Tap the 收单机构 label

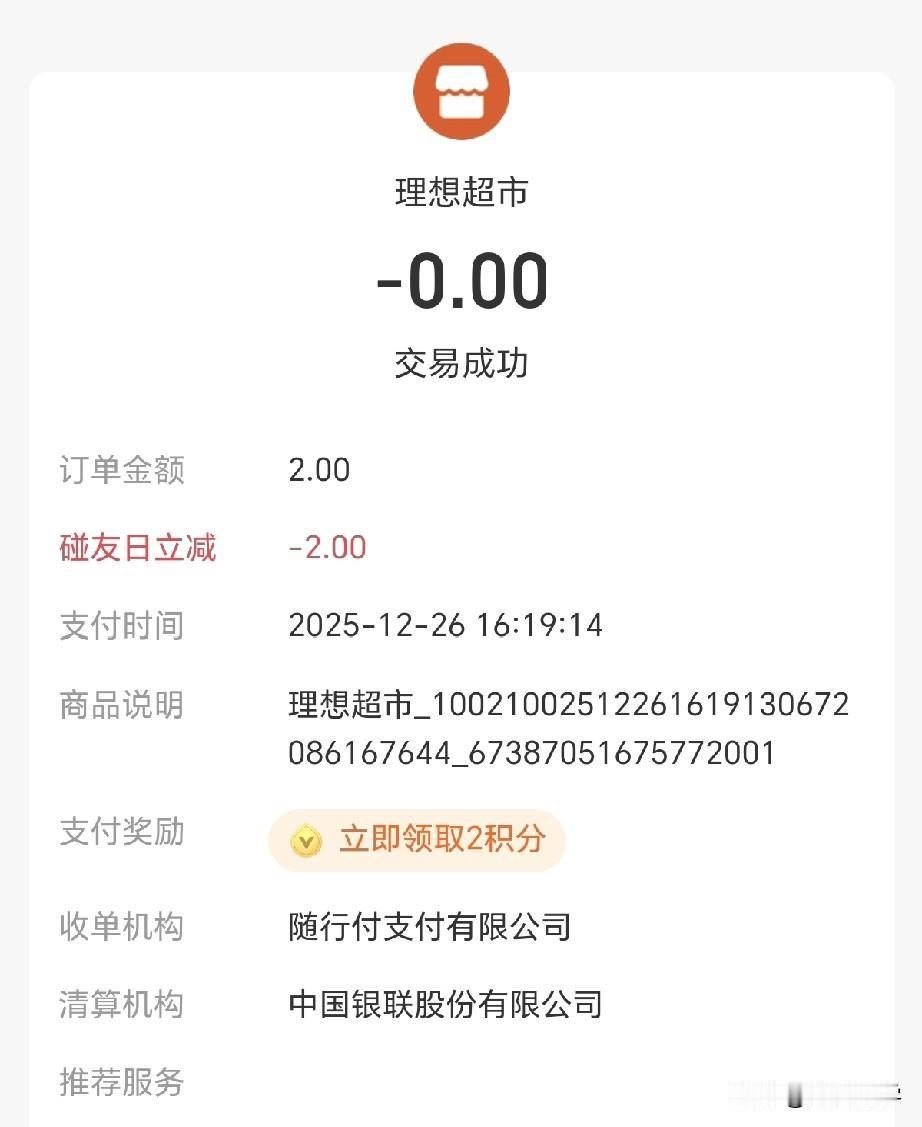(122, 928)
